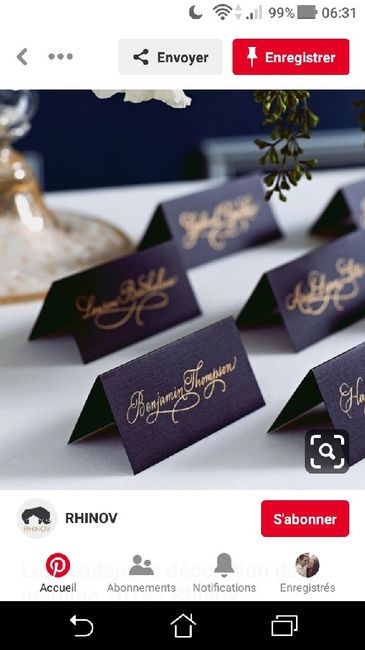Follow RHINOV with S'abonner
Screen dimensions: 365x650
pos(305,519)
